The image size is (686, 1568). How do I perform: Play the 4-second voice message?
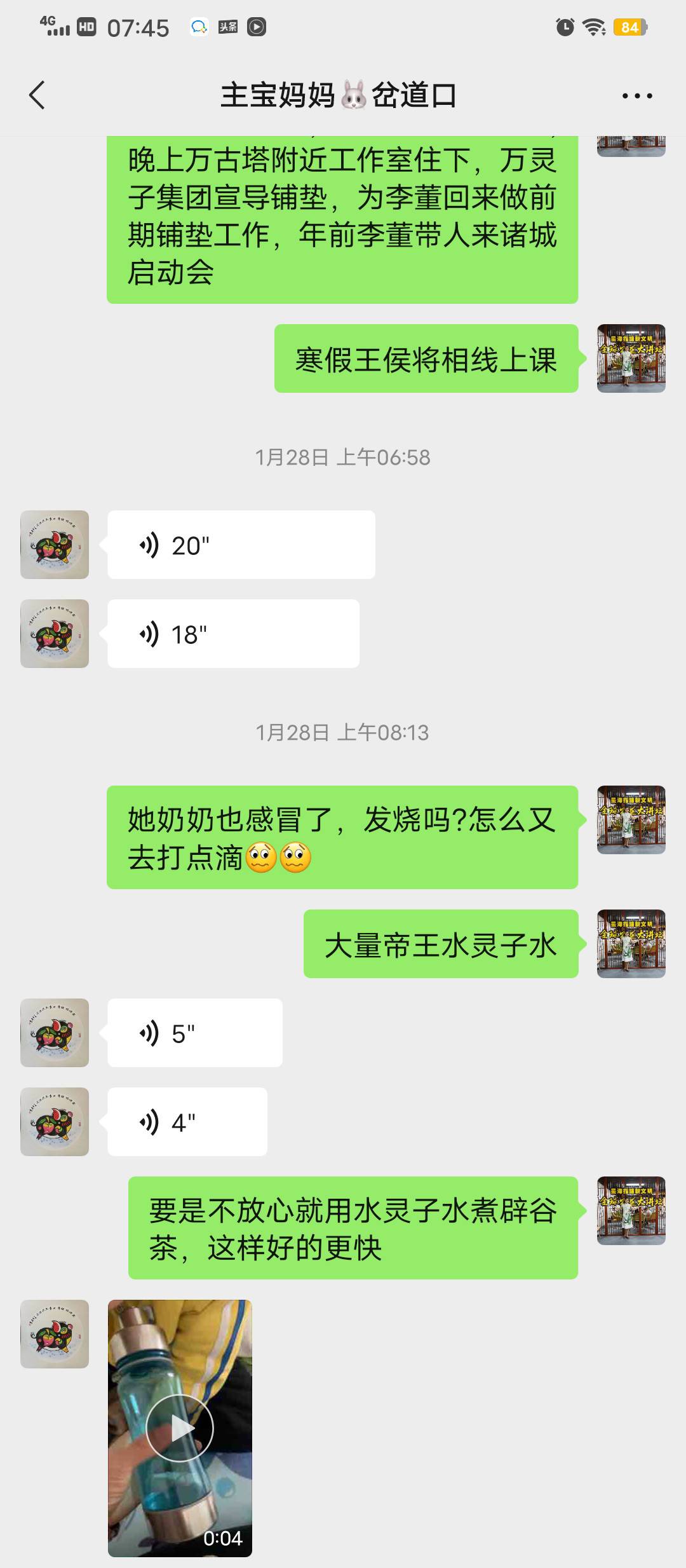pos(187,1121)
